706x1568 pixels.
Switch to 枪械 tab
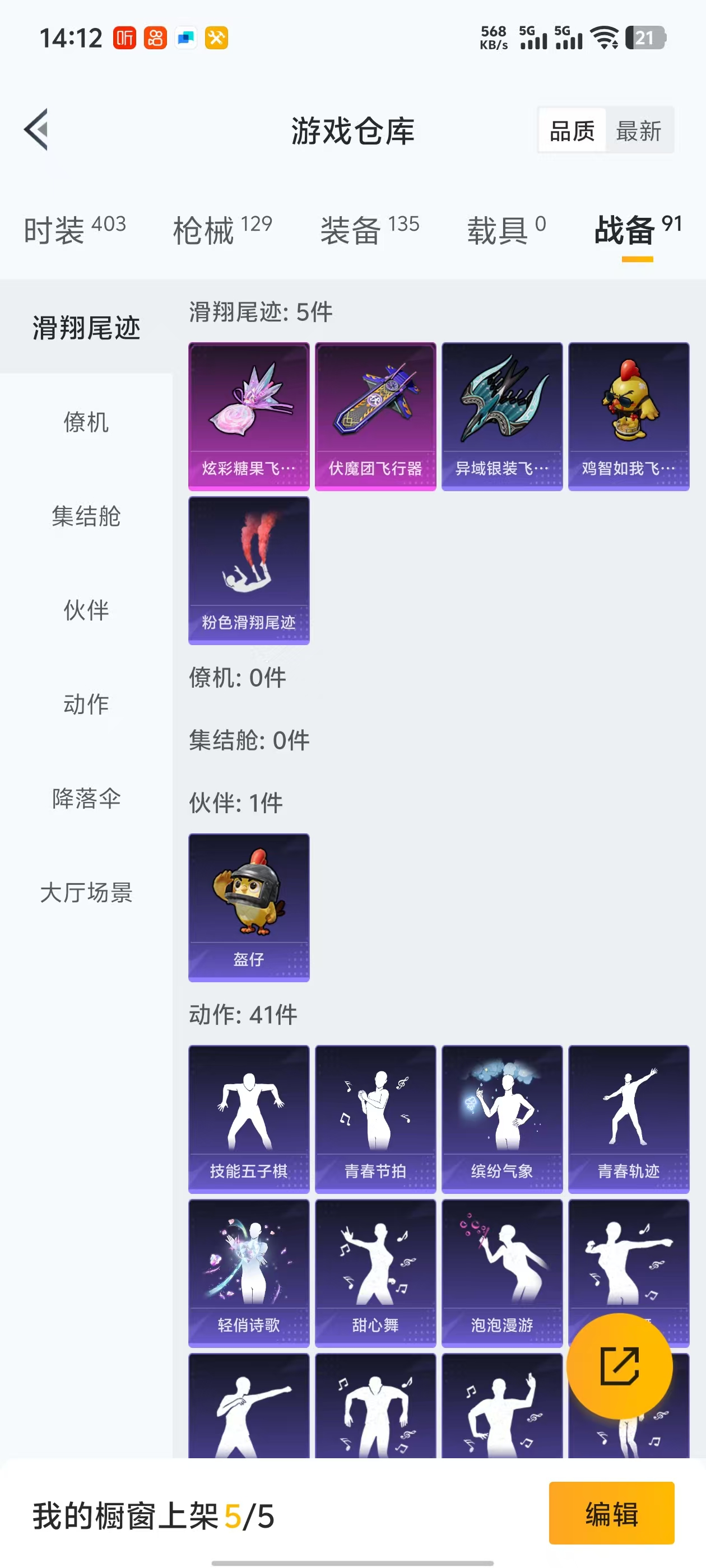[x=222, y=230]
